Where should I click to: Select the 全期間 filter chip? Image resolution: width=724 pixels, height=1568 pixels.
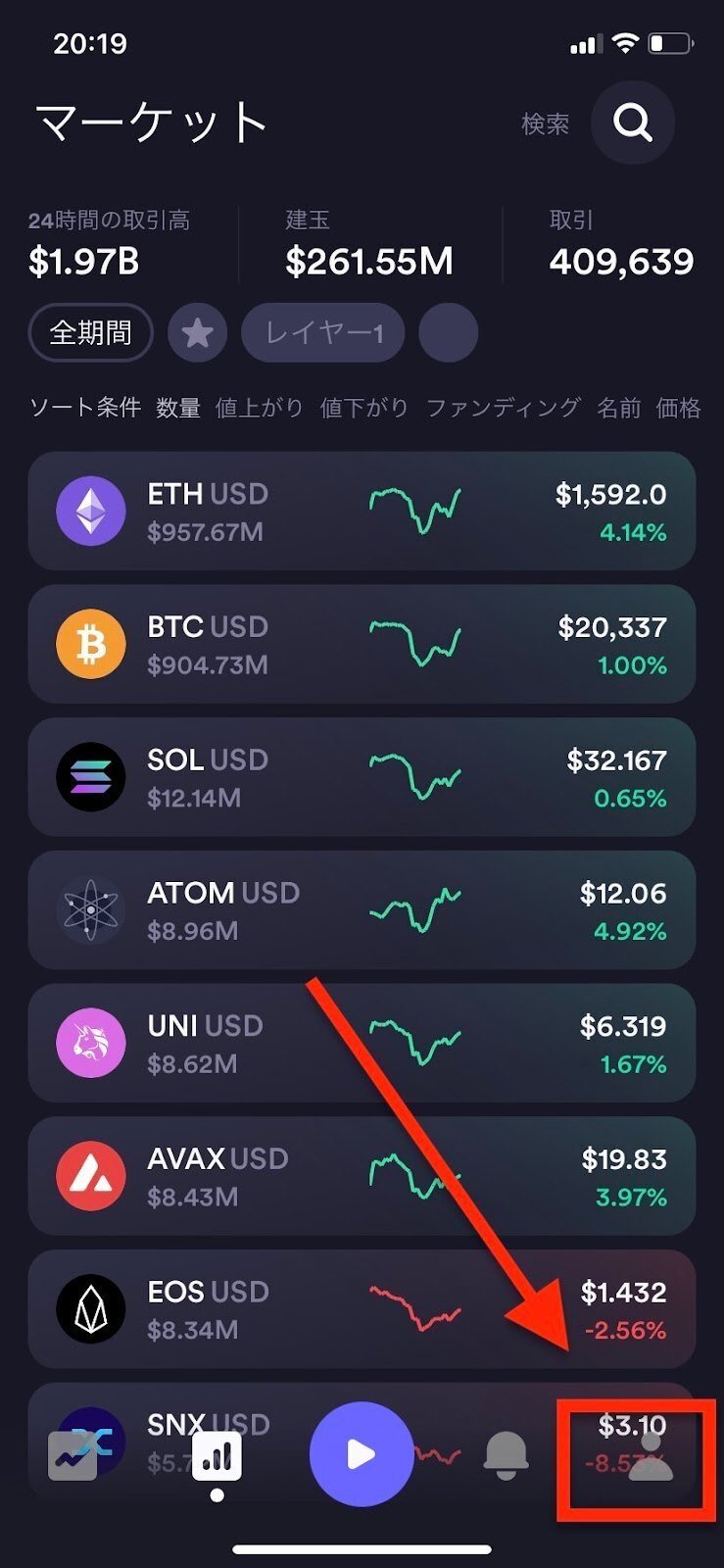click(91, 333)
